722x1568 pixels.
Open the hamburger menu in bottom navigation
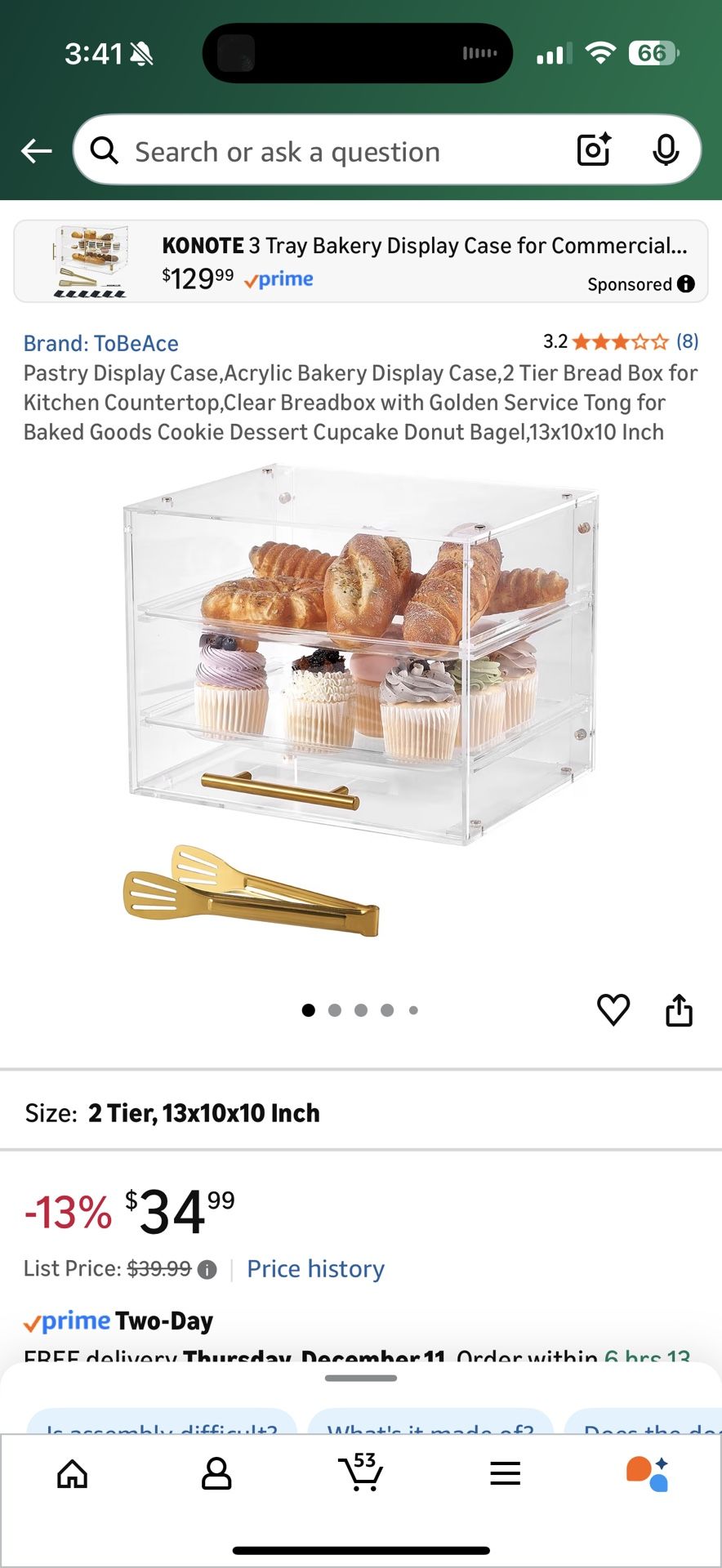(506, 1473)
